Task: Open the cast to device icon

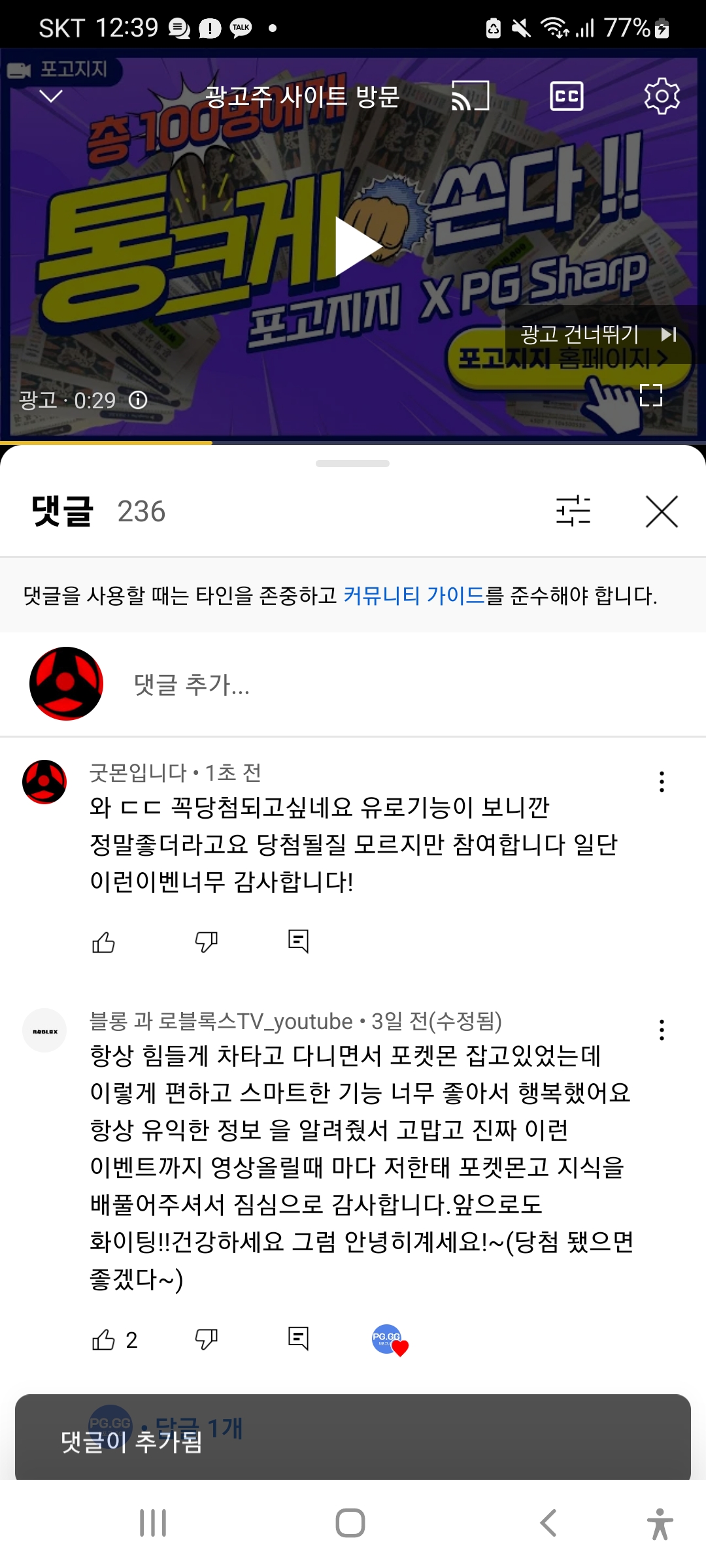Action: pyautogui.click(x=471, y=97)
